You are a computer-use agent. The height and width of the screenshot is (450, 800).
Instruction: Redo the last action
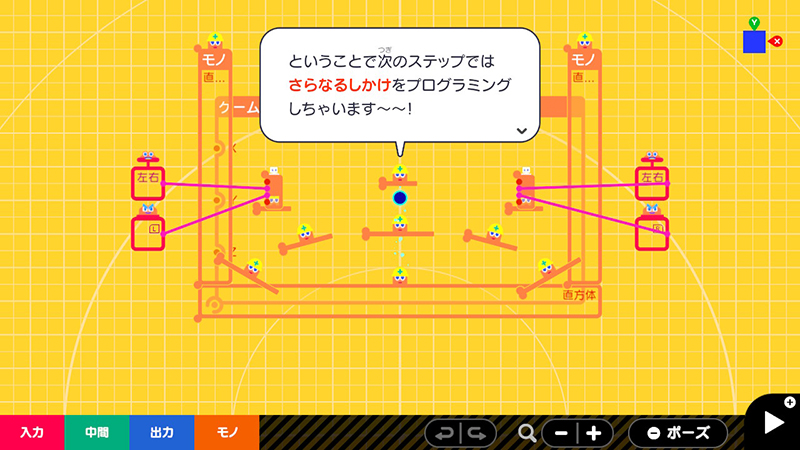point(478,433)
